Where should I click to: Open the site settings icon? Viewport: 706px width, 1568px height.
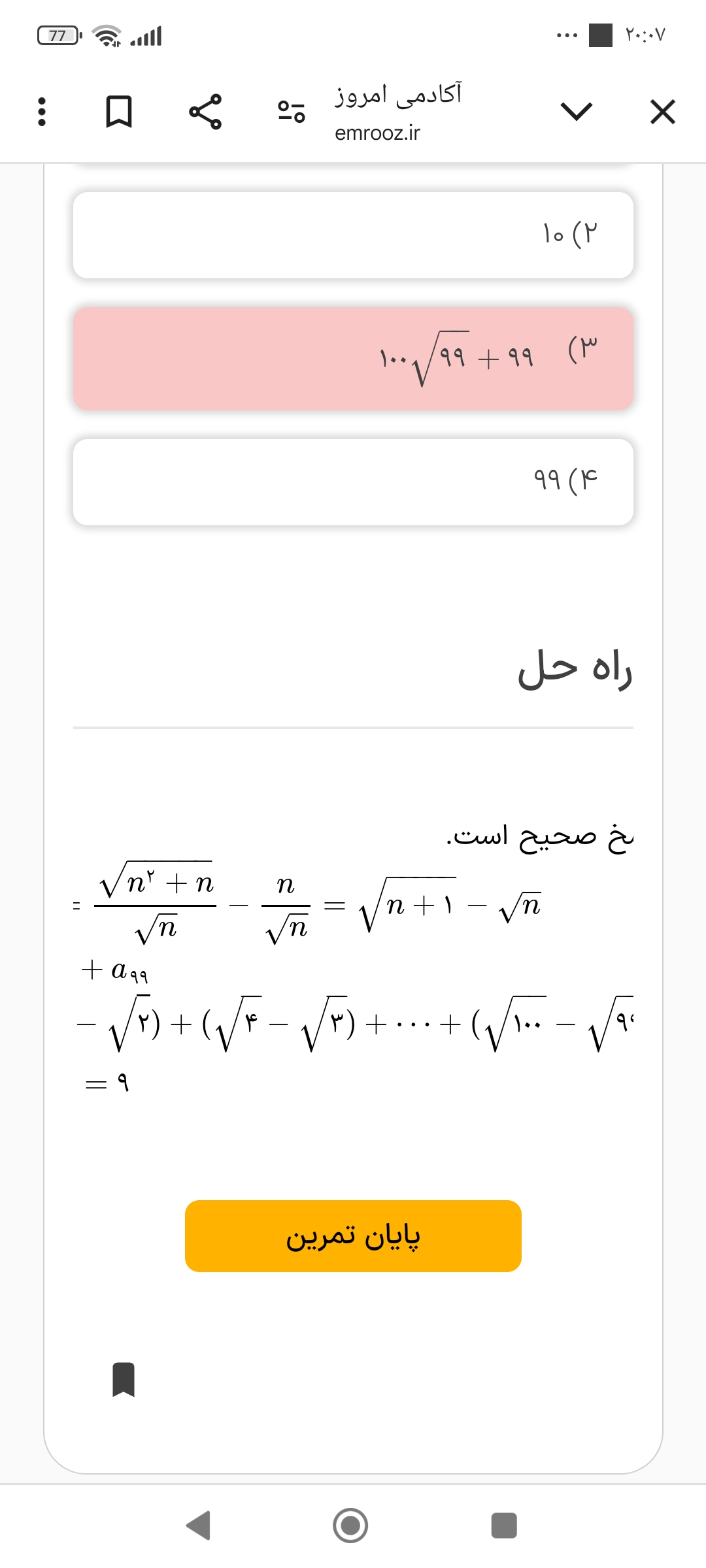click(x=292, y=112)
